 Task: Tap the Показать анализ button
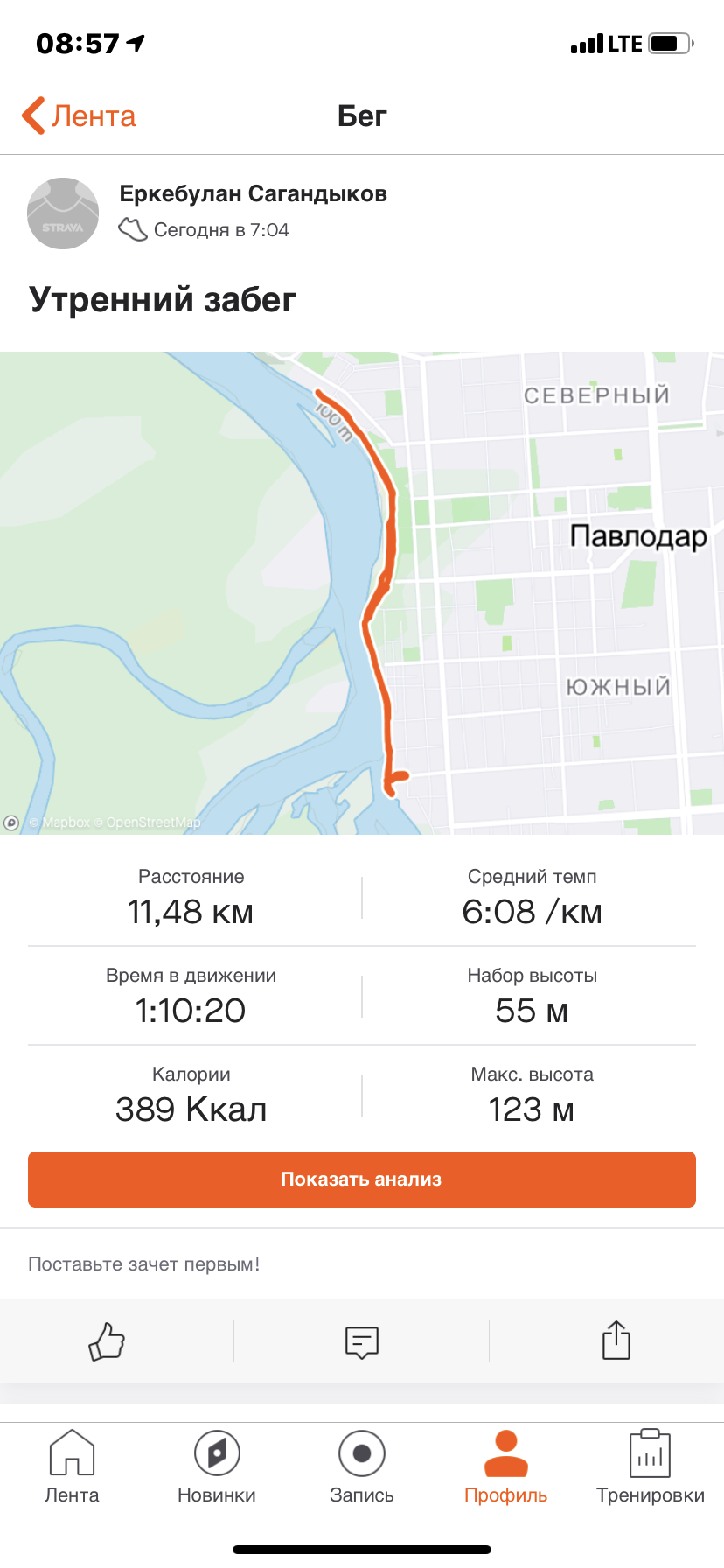[362, 1179]
